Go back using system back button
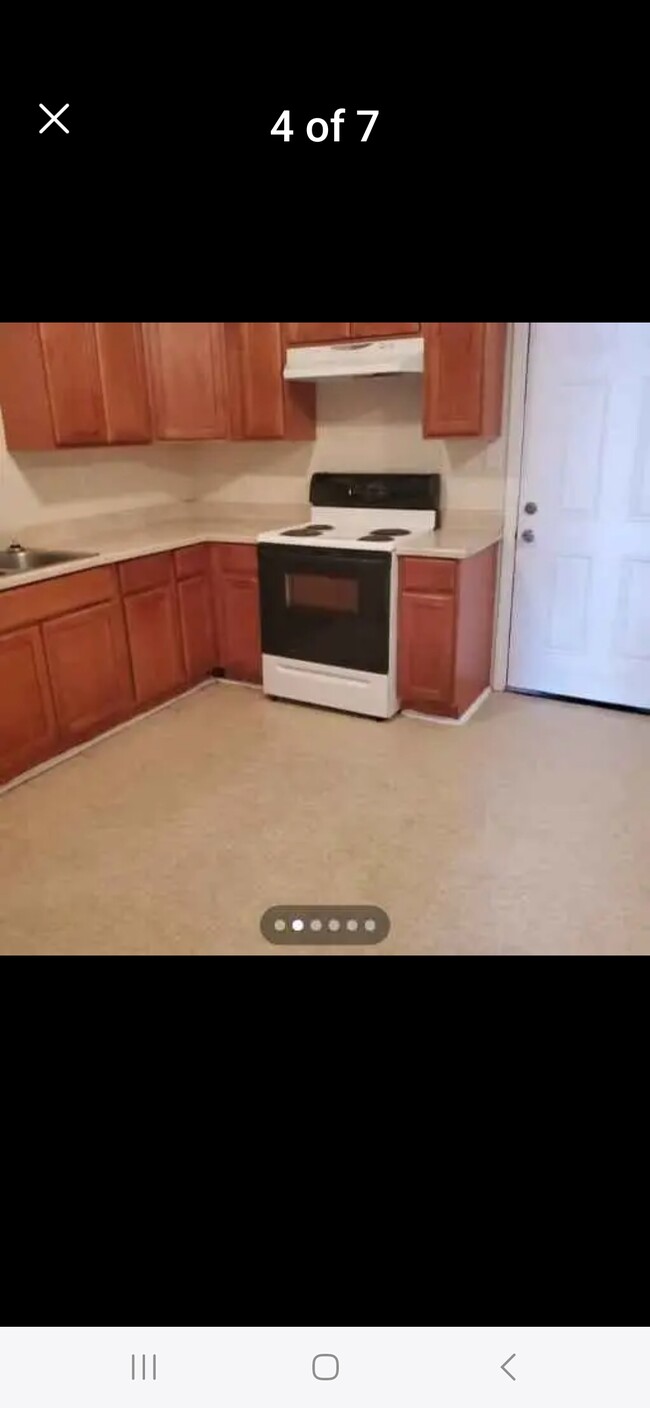This screenshot has width=650, height=1408. (x=508, y=1367)
